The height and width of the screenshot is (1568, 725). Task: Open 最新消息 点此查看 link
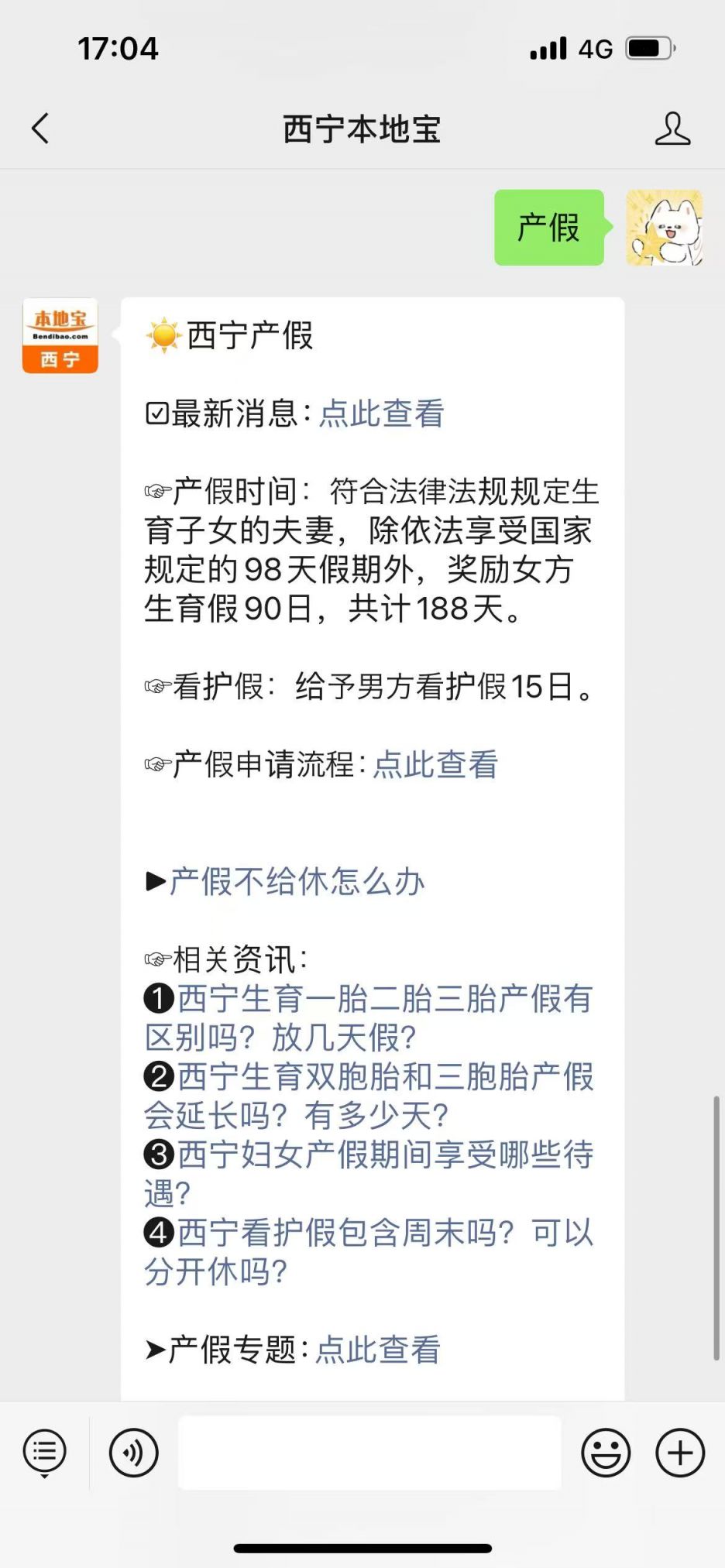pos(381,413)
